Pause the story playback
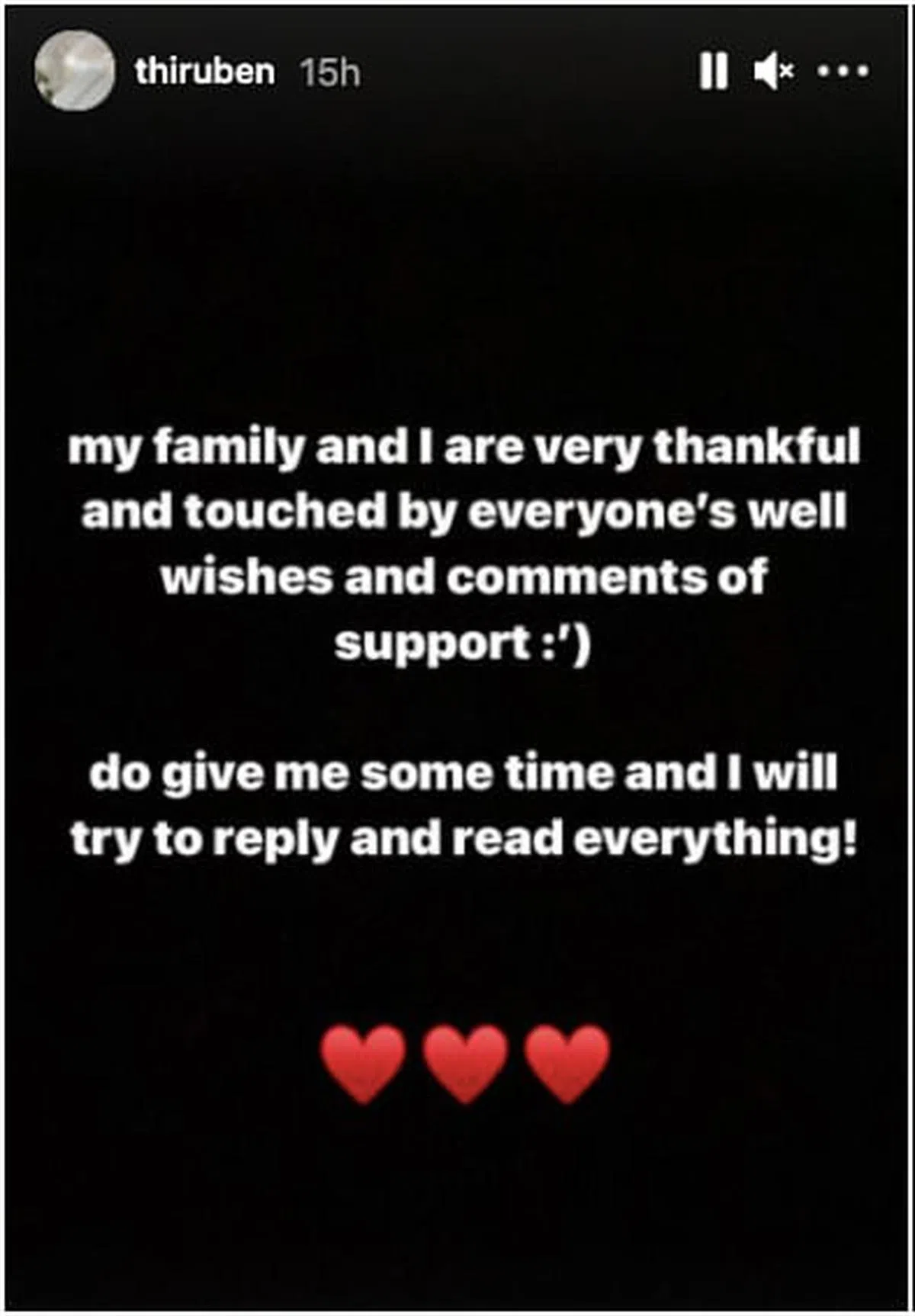The width and height of the screenshot is (915, 1316). point(714,72)
